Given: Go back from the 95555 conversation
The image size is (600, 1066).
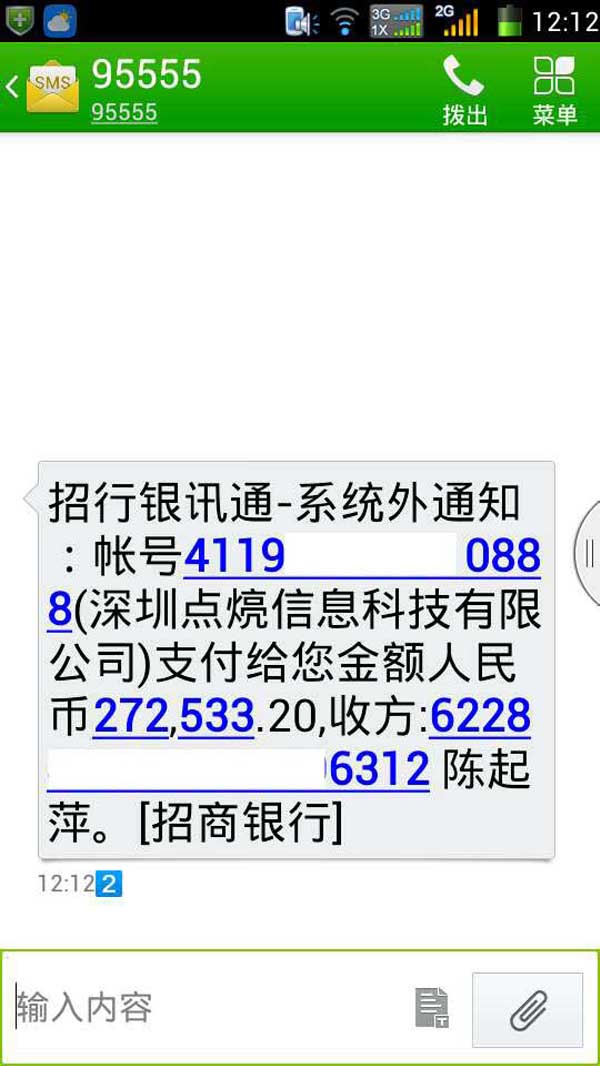Looking at the screenshot, I should click(x=14, y=88).
